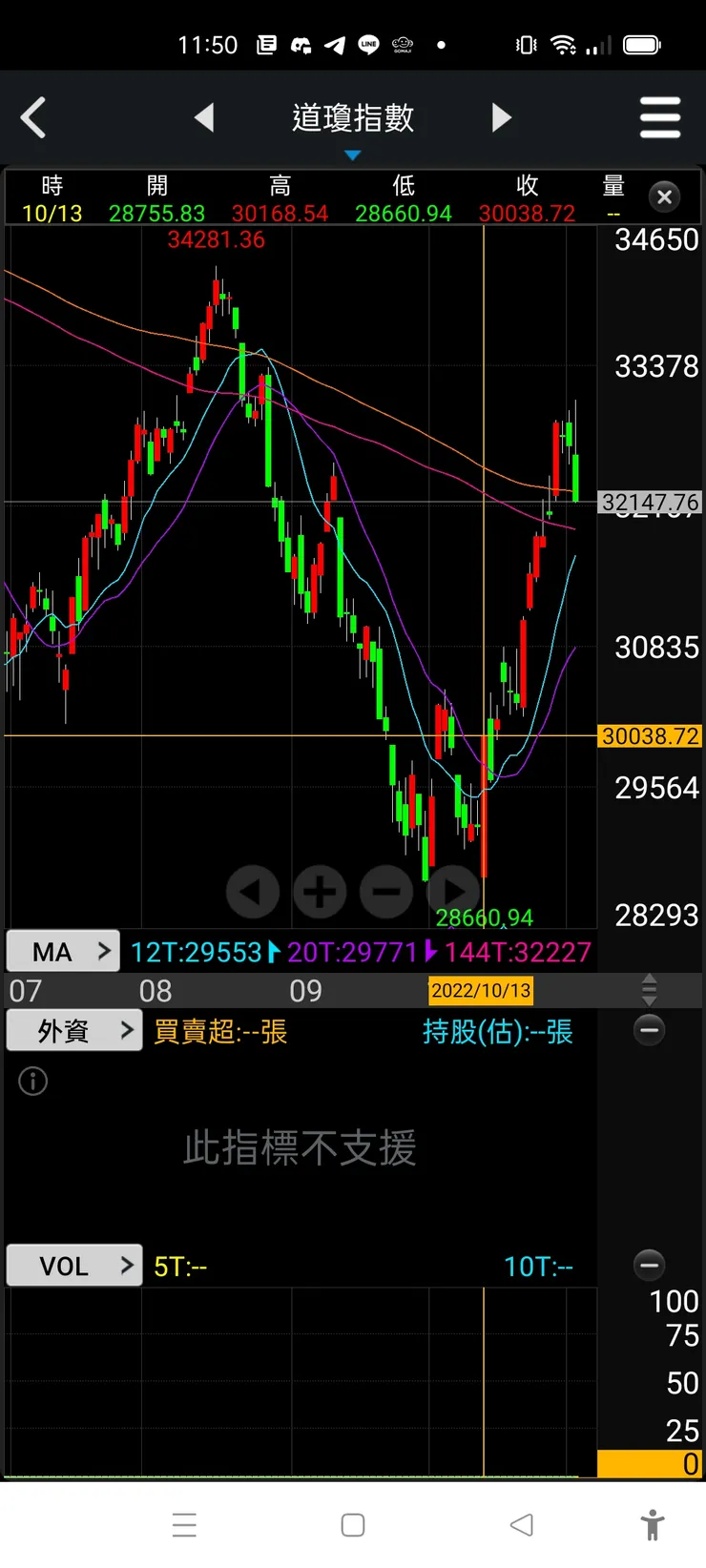Collapse the VOL indicator panel
The image size is (706, 1568).
click(650, 1265)
